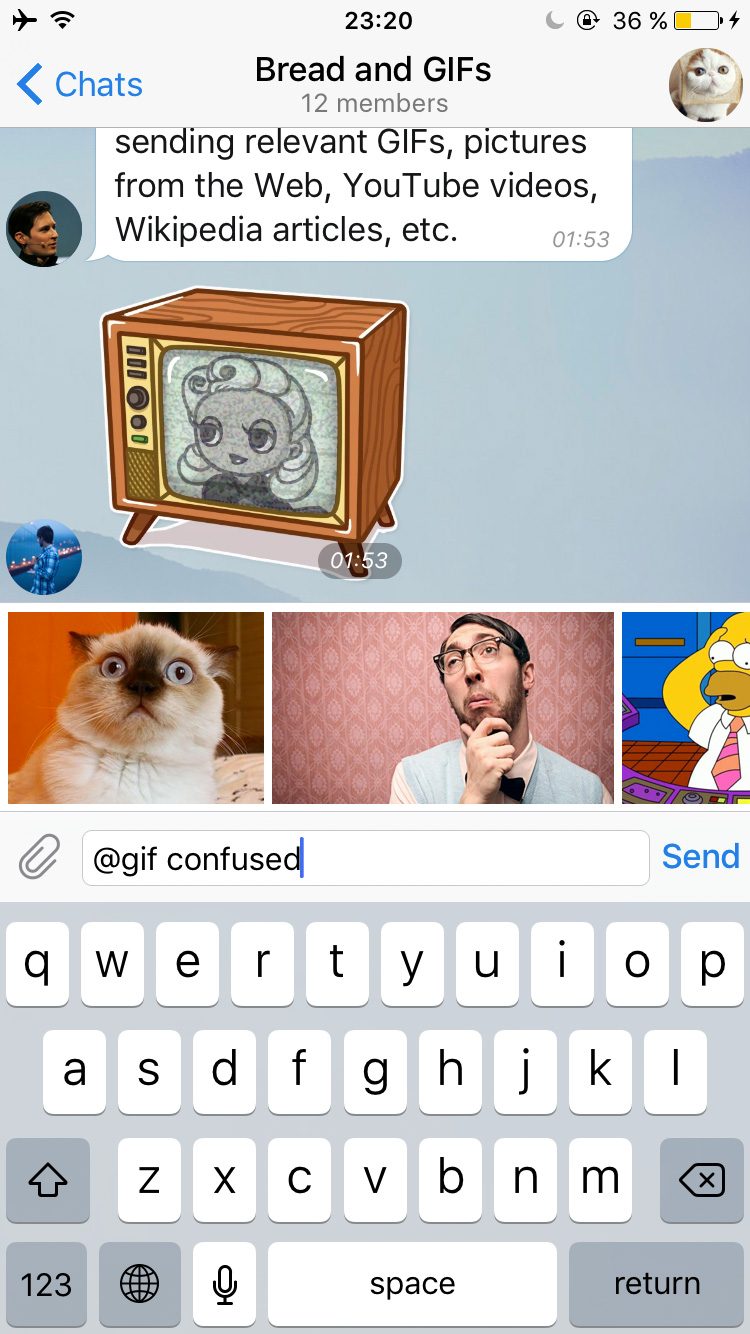Viewport: 750px width, 1334px height.
Task: Open Bread and GIFs group info title
Action: pyautogui.click(x=373, y=70)
